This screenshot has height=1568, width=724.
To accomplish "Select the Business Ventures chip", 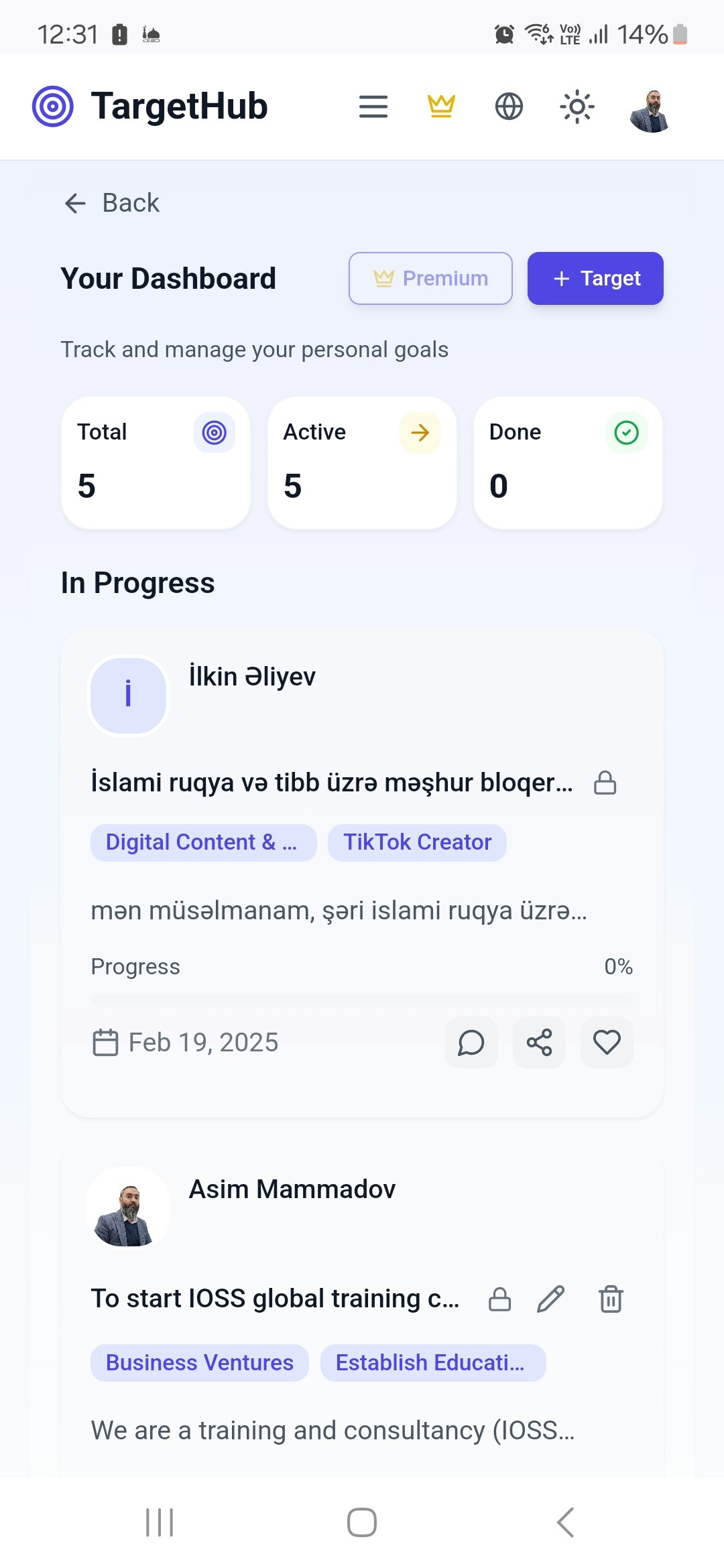I will [200, 1363].
